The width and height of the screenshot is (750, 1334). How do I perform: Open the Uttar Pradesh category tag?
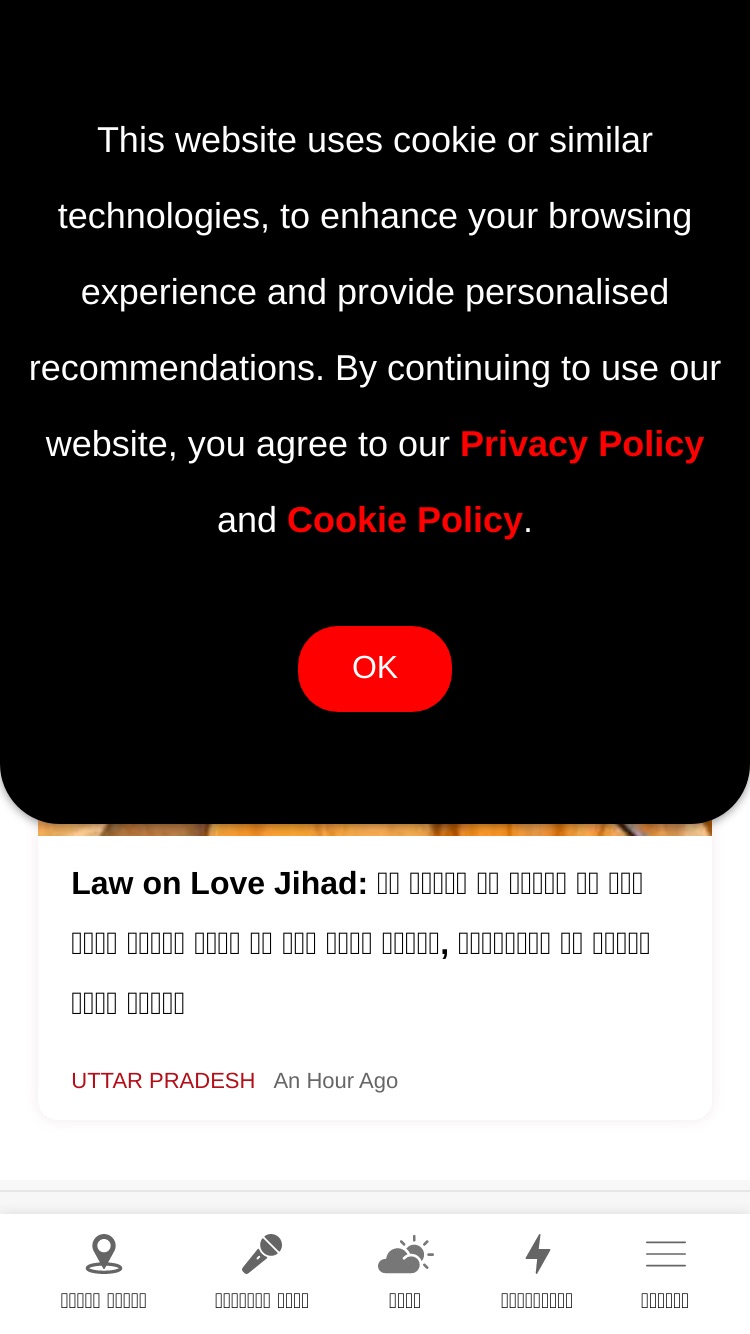163,1081
